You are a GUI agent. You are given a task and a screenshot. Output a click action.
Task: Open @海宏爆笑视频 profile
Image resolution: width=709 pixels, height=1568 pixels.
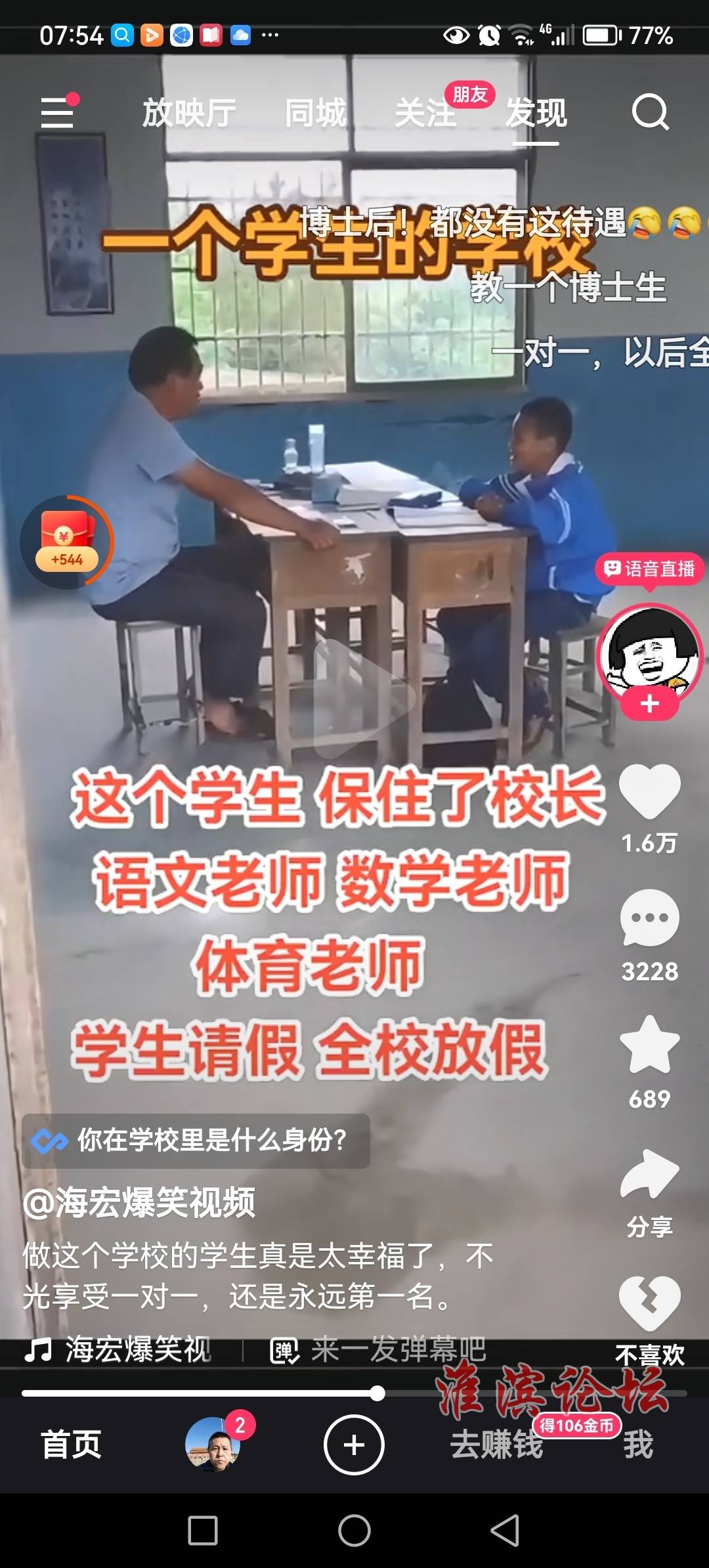point(139,1203)
